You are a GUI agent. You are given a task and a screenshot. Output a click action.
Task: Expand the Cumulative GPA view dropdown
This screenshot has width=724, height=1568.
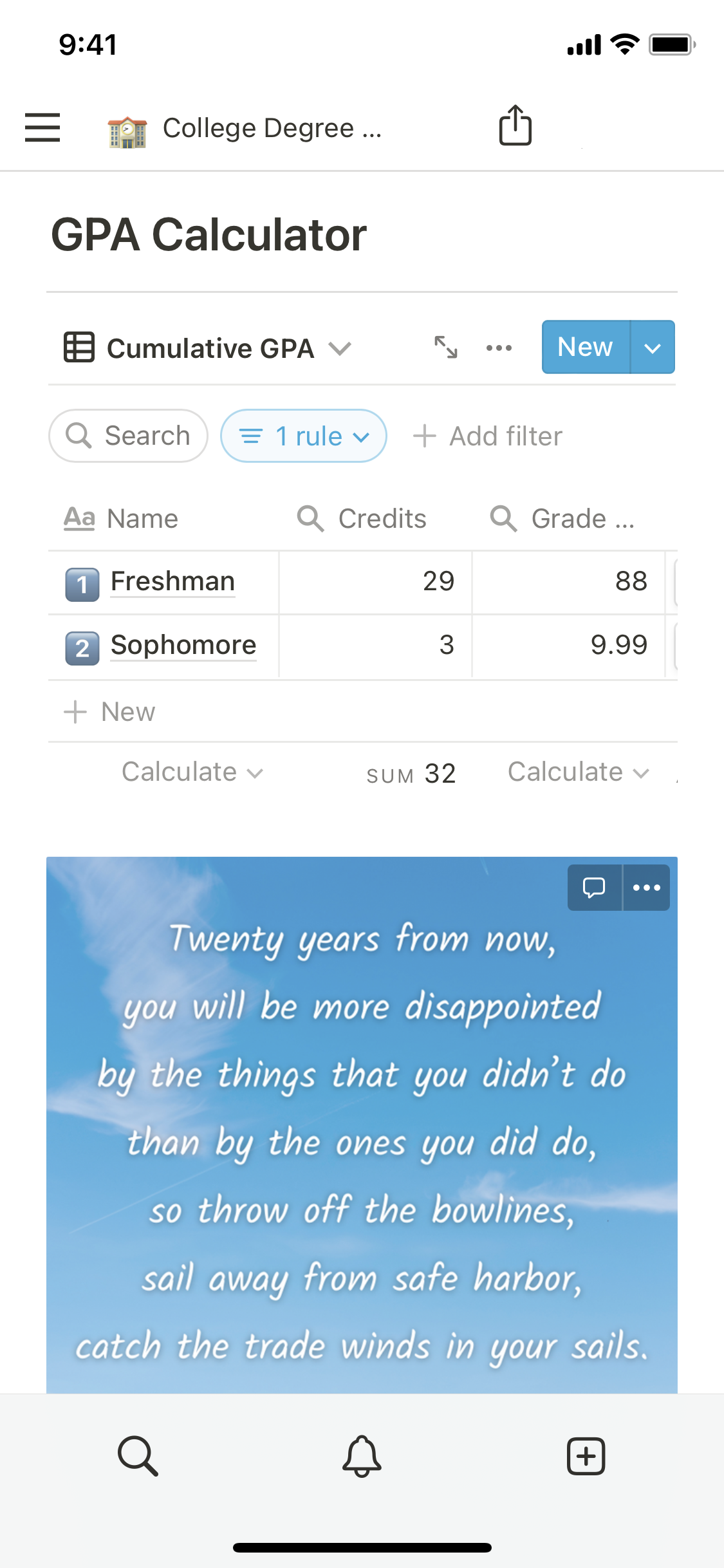point(340,348)
